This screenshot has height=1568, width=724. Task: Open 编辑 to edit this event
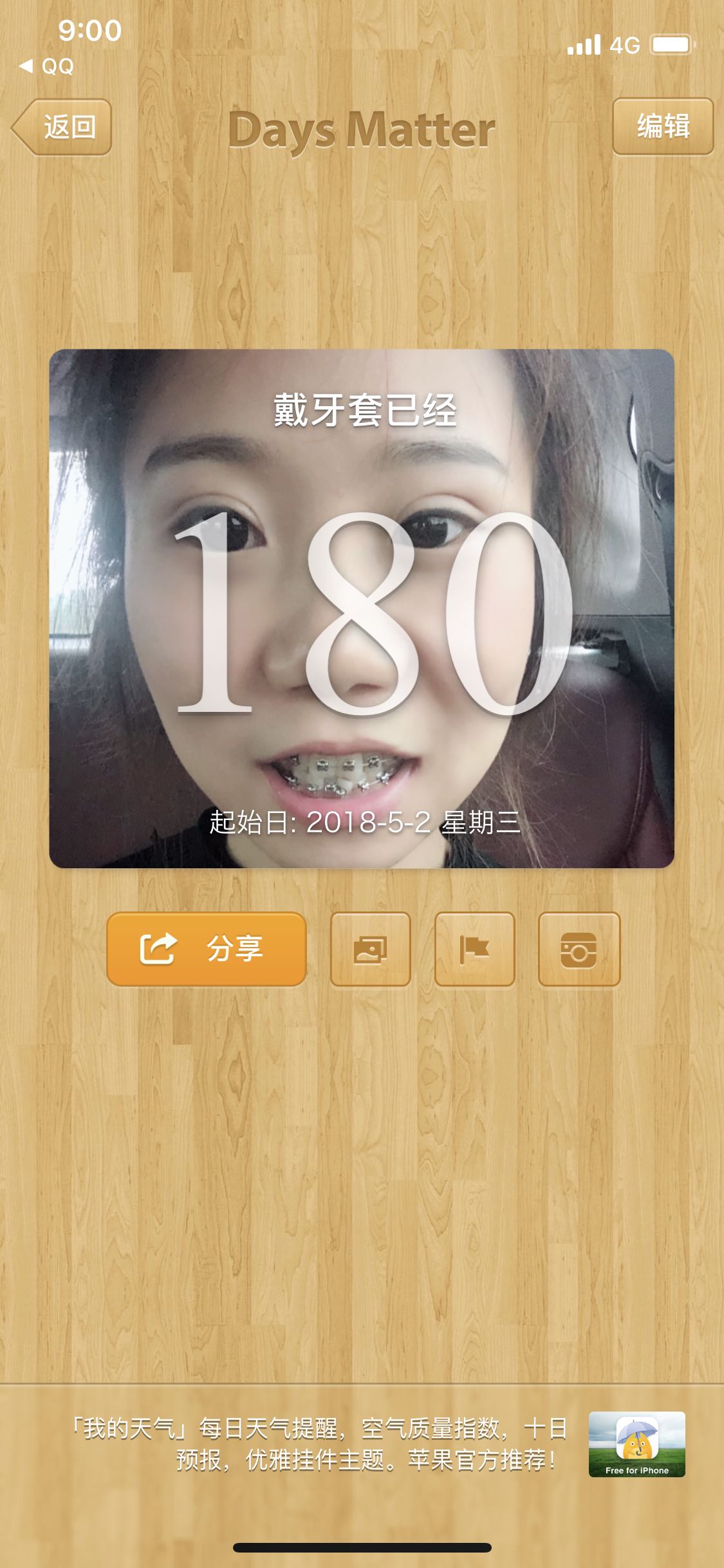[x=663, y=126]
